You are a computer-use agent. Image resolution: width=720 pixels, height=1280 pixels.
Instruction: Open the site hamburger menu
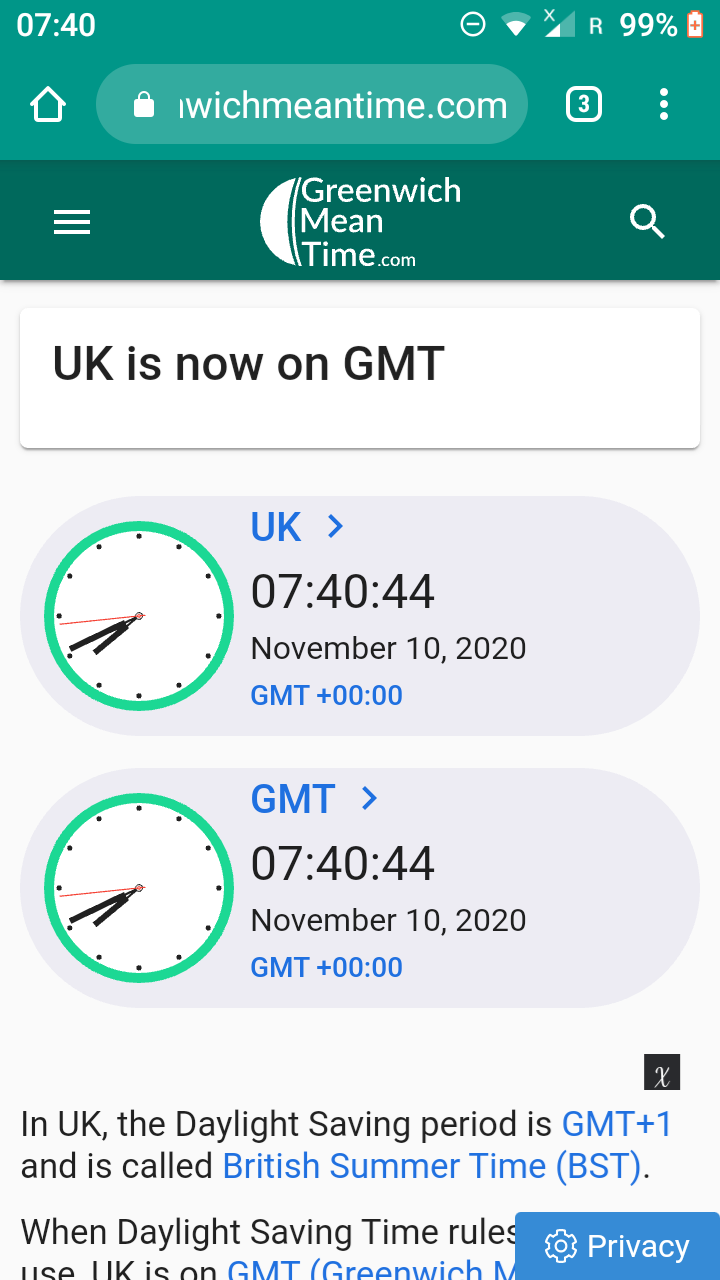72,222
